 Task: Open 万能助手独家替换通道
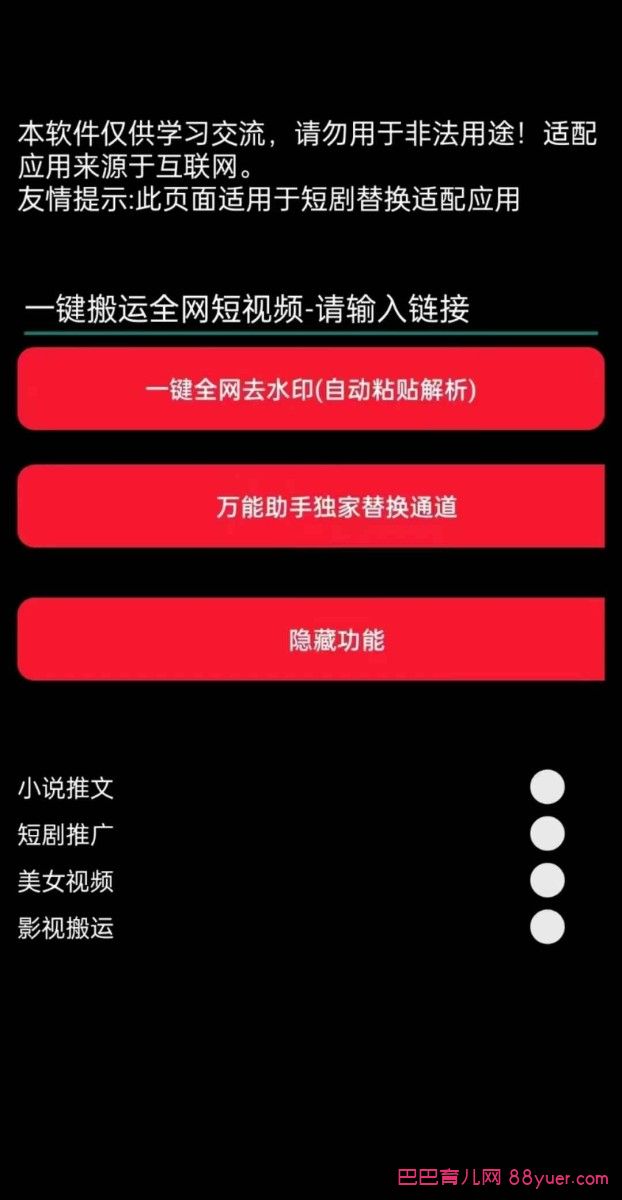(x=311, y=506)
